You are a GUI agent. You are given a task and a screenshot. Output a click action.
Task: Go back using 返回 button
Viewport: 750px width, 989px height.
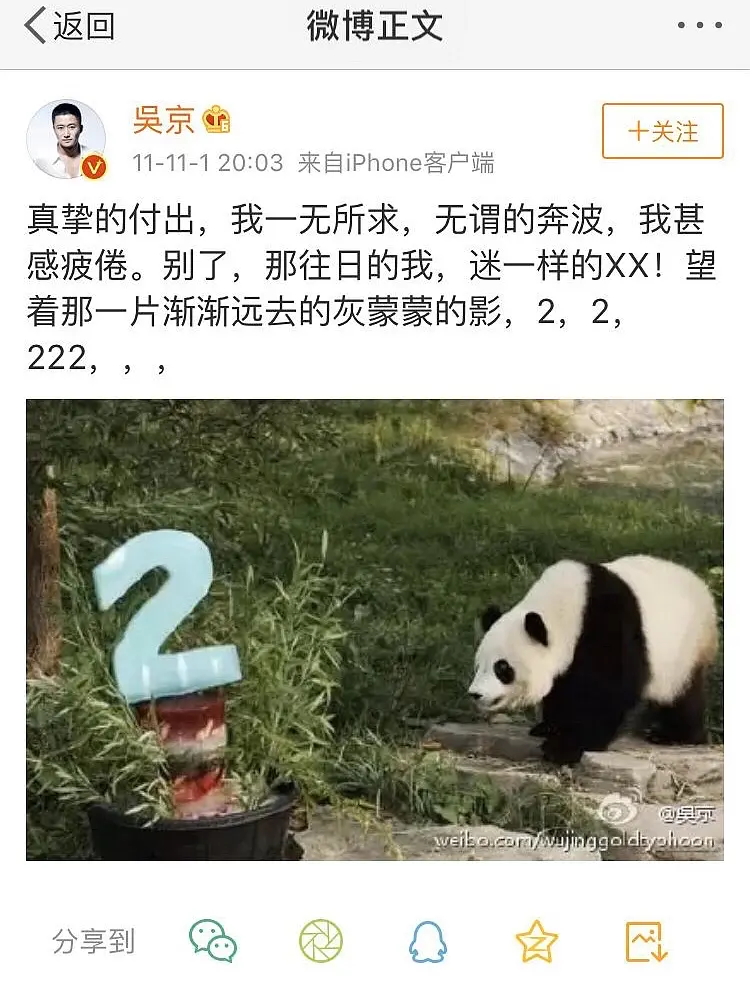tap(68, 27)
